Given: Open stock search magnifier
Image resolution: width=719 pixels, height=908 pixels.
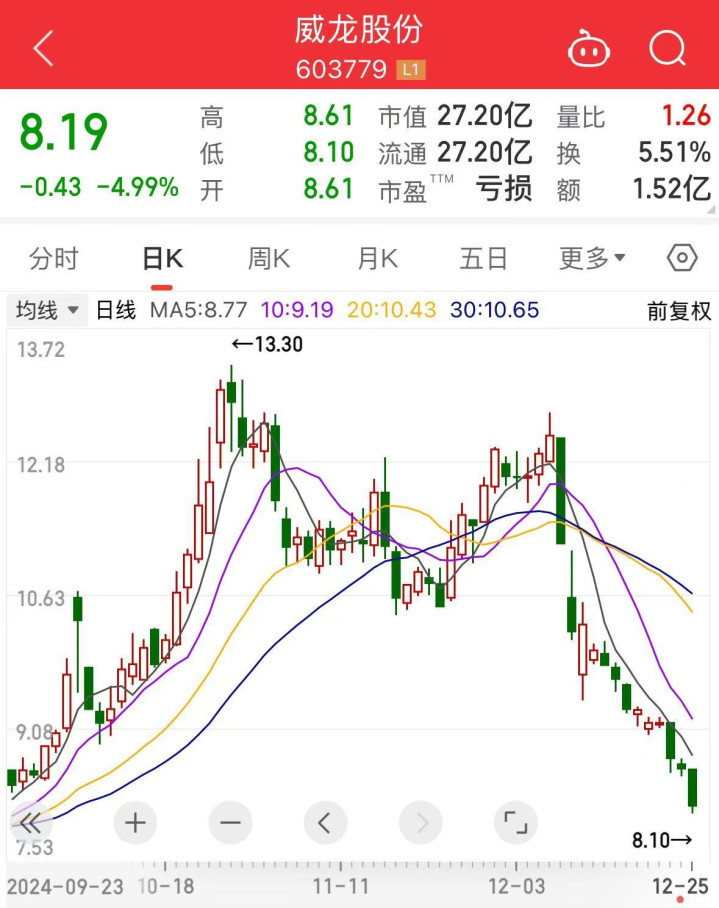Looking at the screenshot, I should click(x=667, y=47).
